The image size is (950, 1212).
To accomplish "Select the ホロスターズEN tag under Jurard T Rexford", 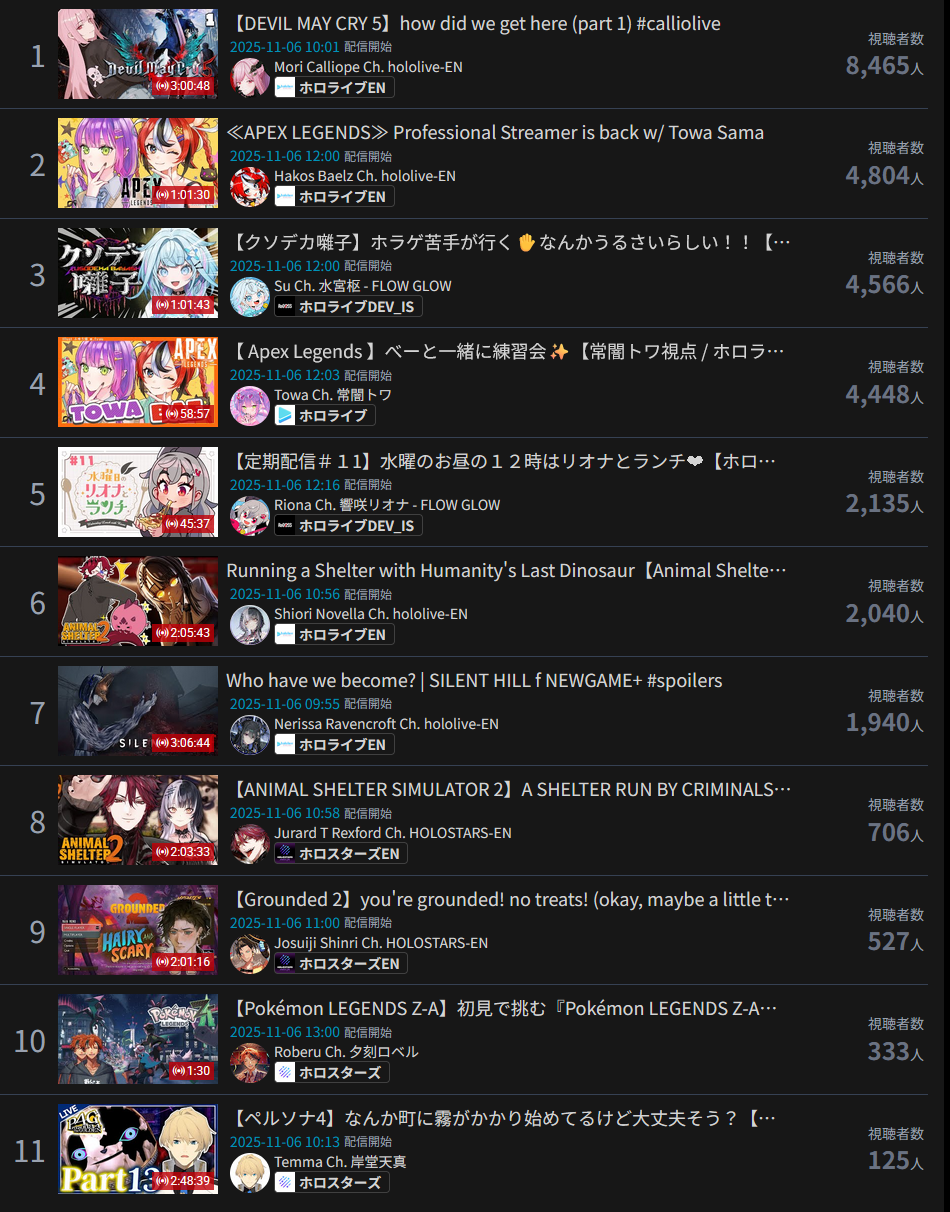I will pos(341,854).
